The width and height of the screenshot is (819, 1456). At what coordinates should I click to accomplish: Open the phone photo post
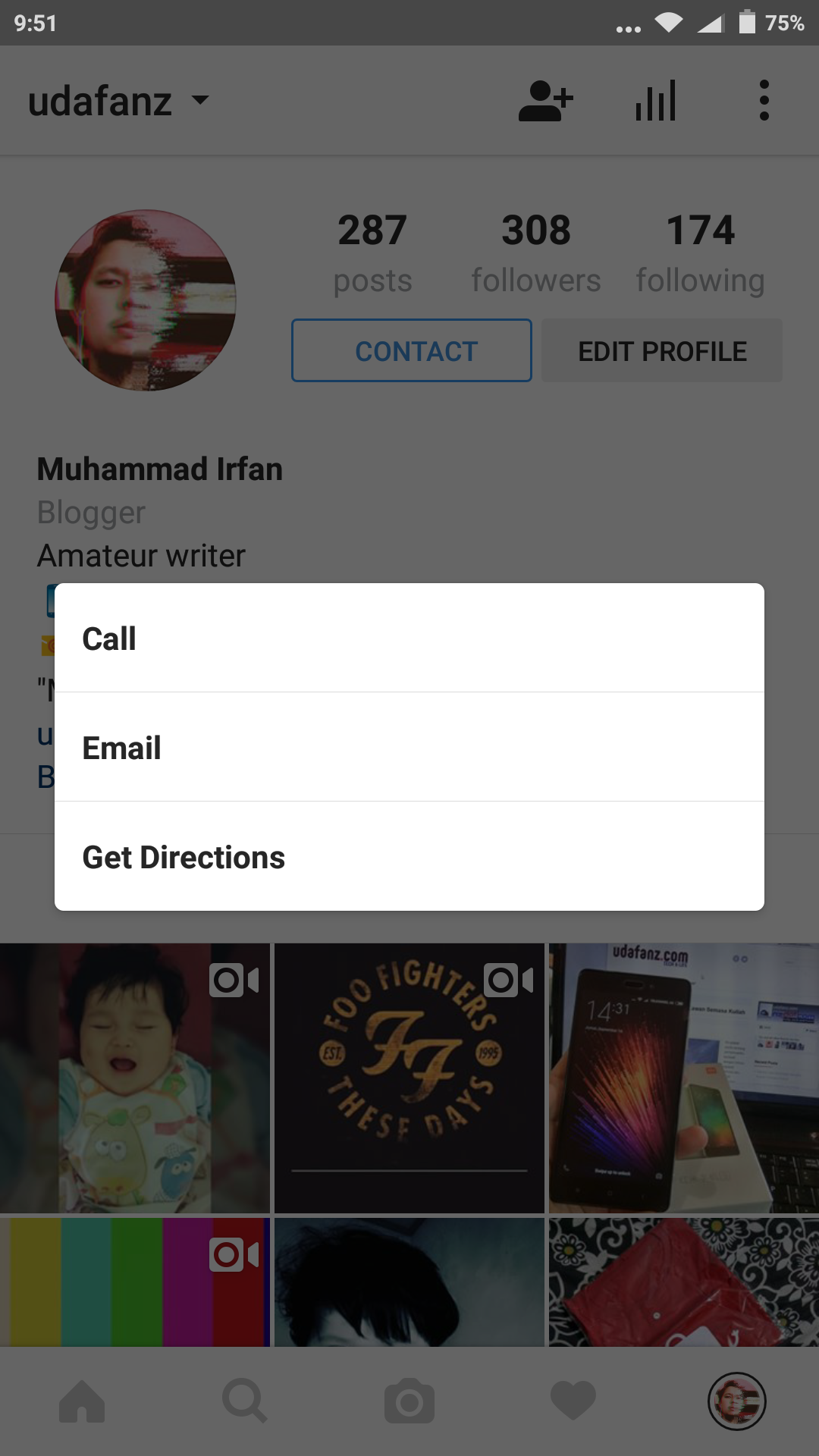tap(683, 1078)
